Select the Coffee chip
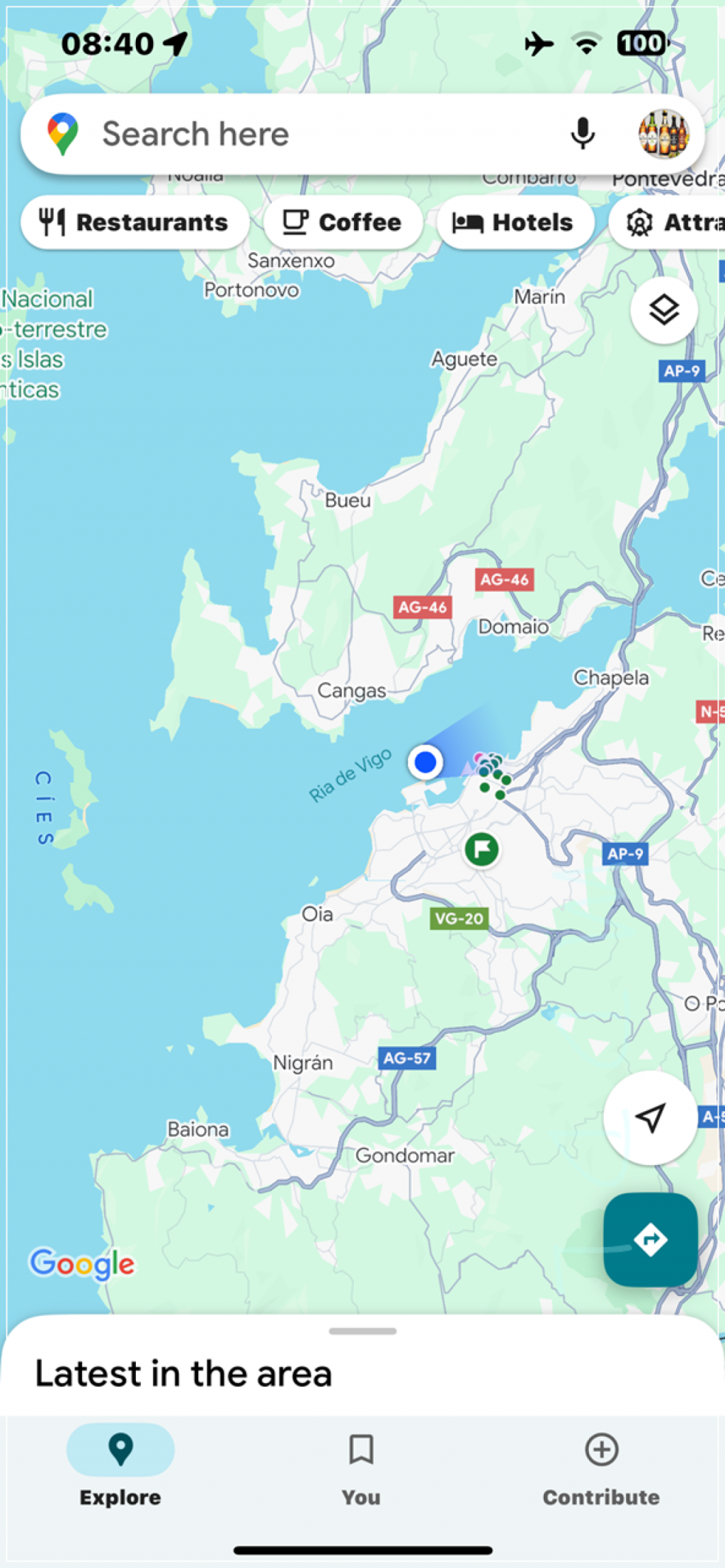Viewport: 725px width, 1568px height. pos(343,222)
